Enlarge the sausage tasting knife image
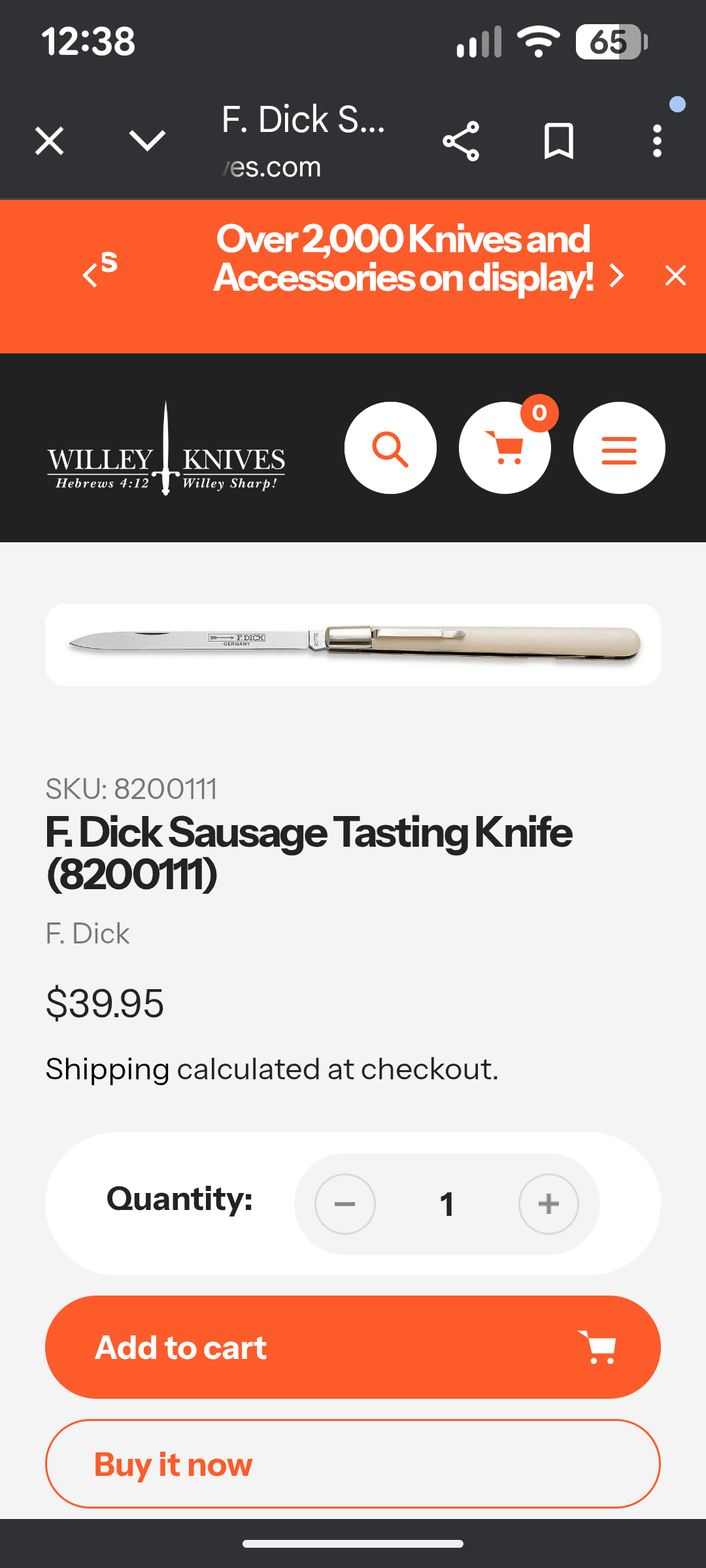This screenshot has width=706, height=1568. [x=353, y=644]
